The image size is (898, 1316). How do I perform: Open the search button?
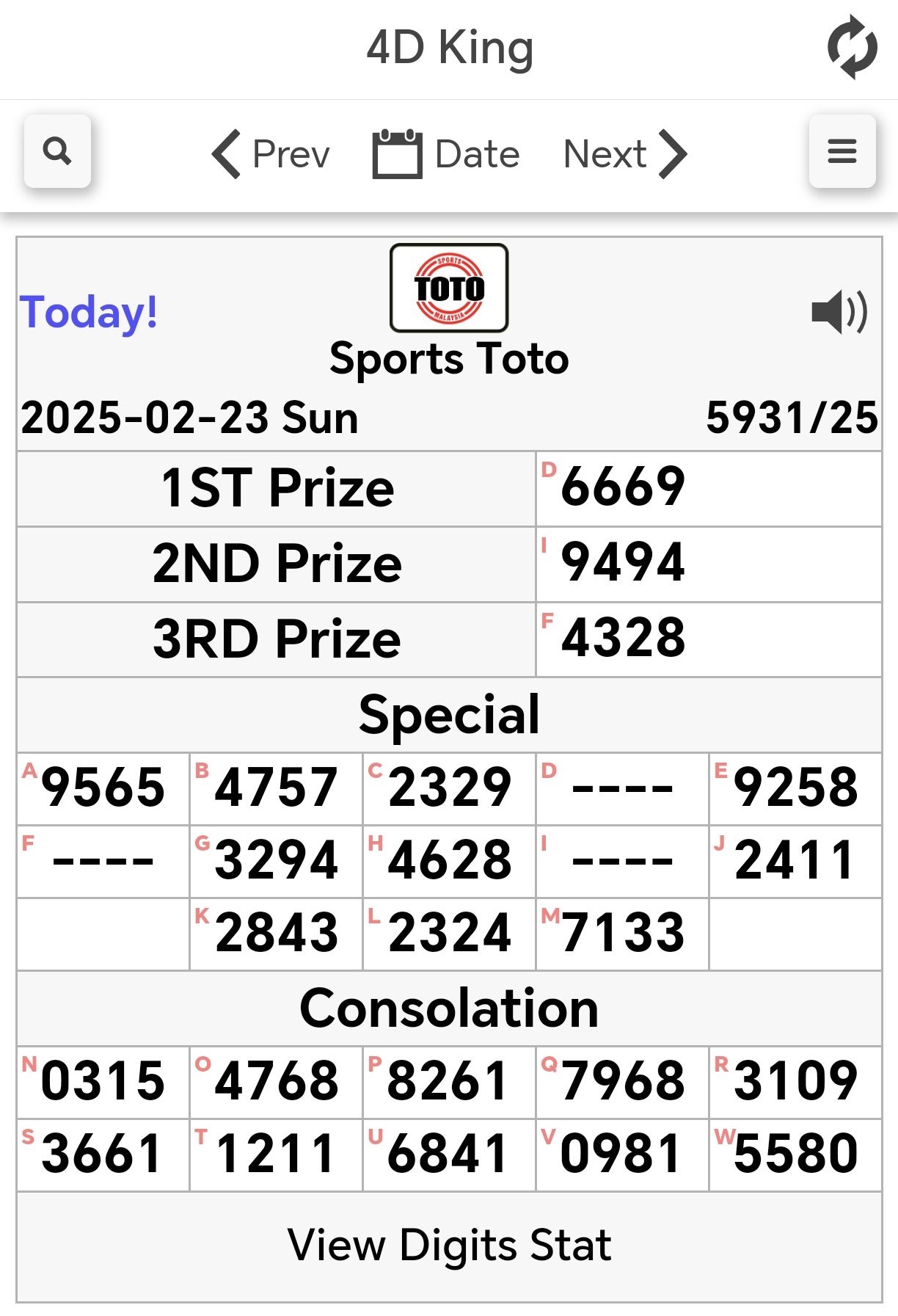coord(57,151)
